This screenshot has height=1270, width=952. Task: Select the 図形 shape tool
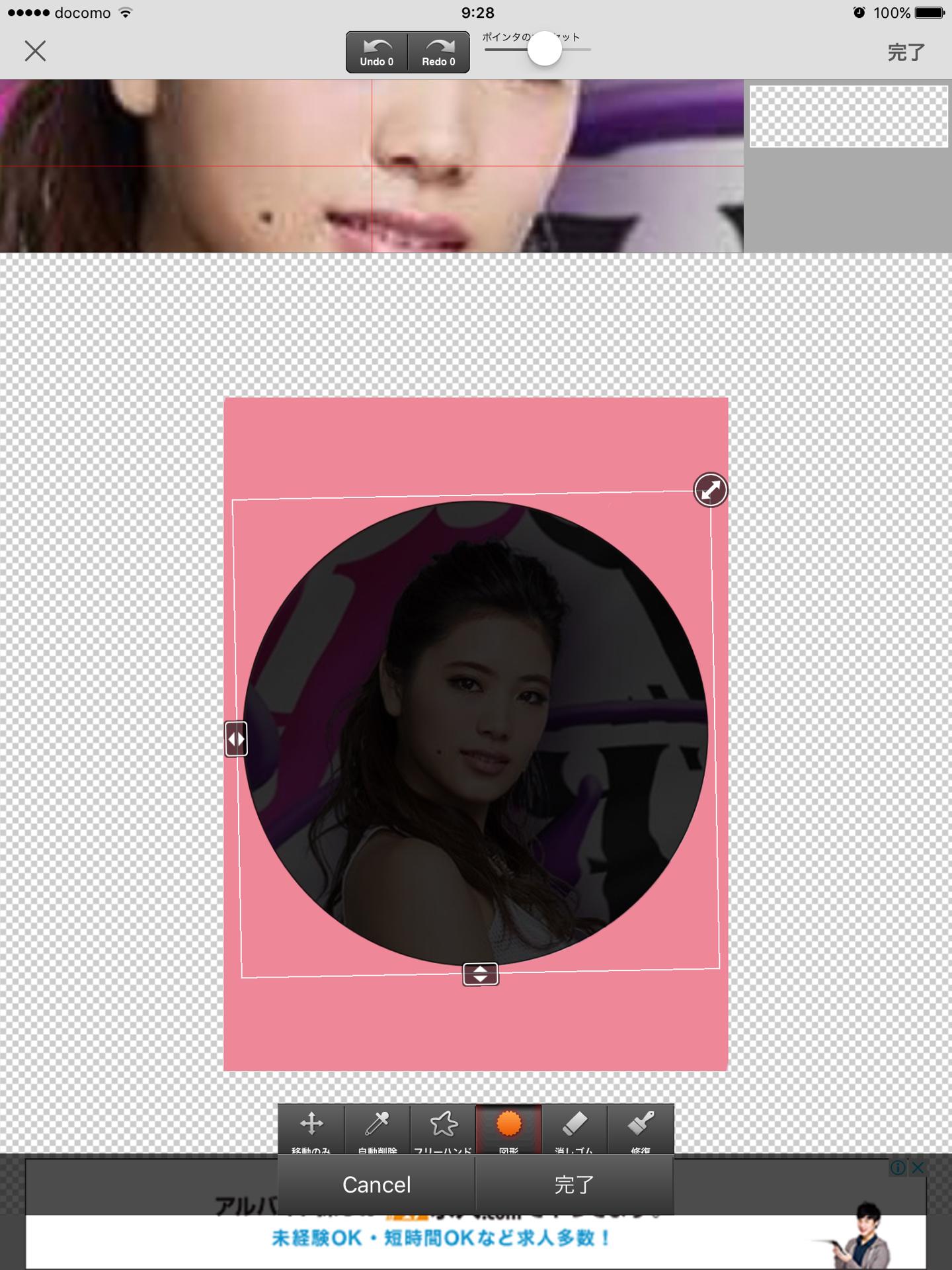point(508,1129)
